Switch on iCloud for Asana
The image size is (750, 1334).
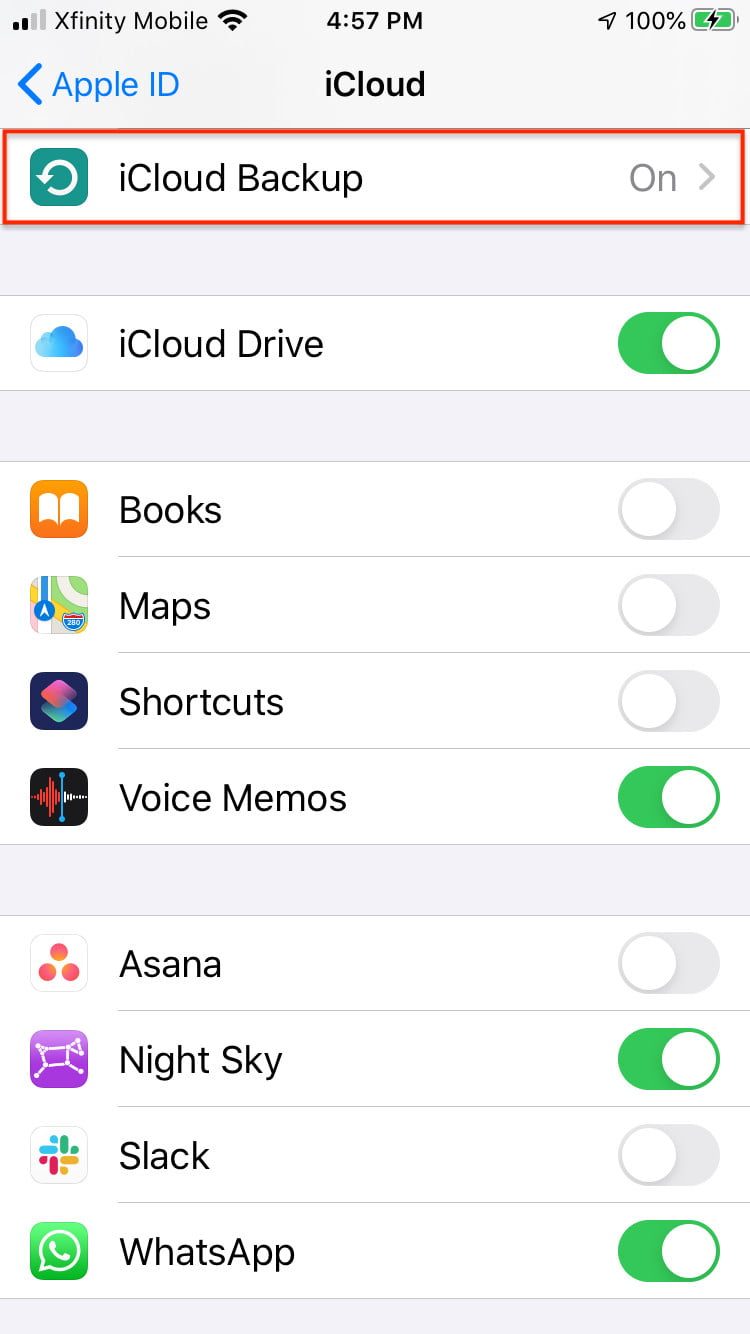point(668,963)
